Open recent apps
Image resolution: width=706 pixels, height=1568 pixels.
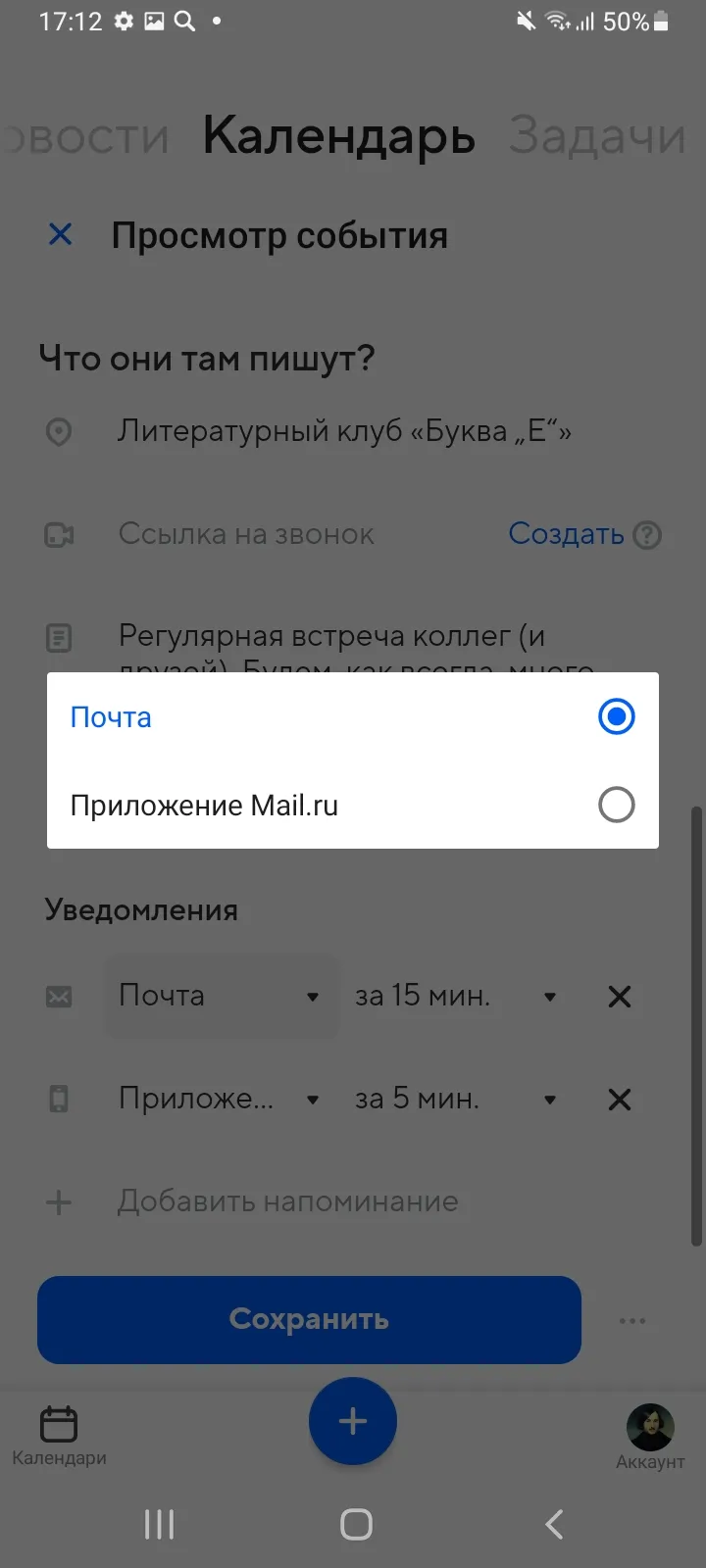click(x=159, y=1524)
